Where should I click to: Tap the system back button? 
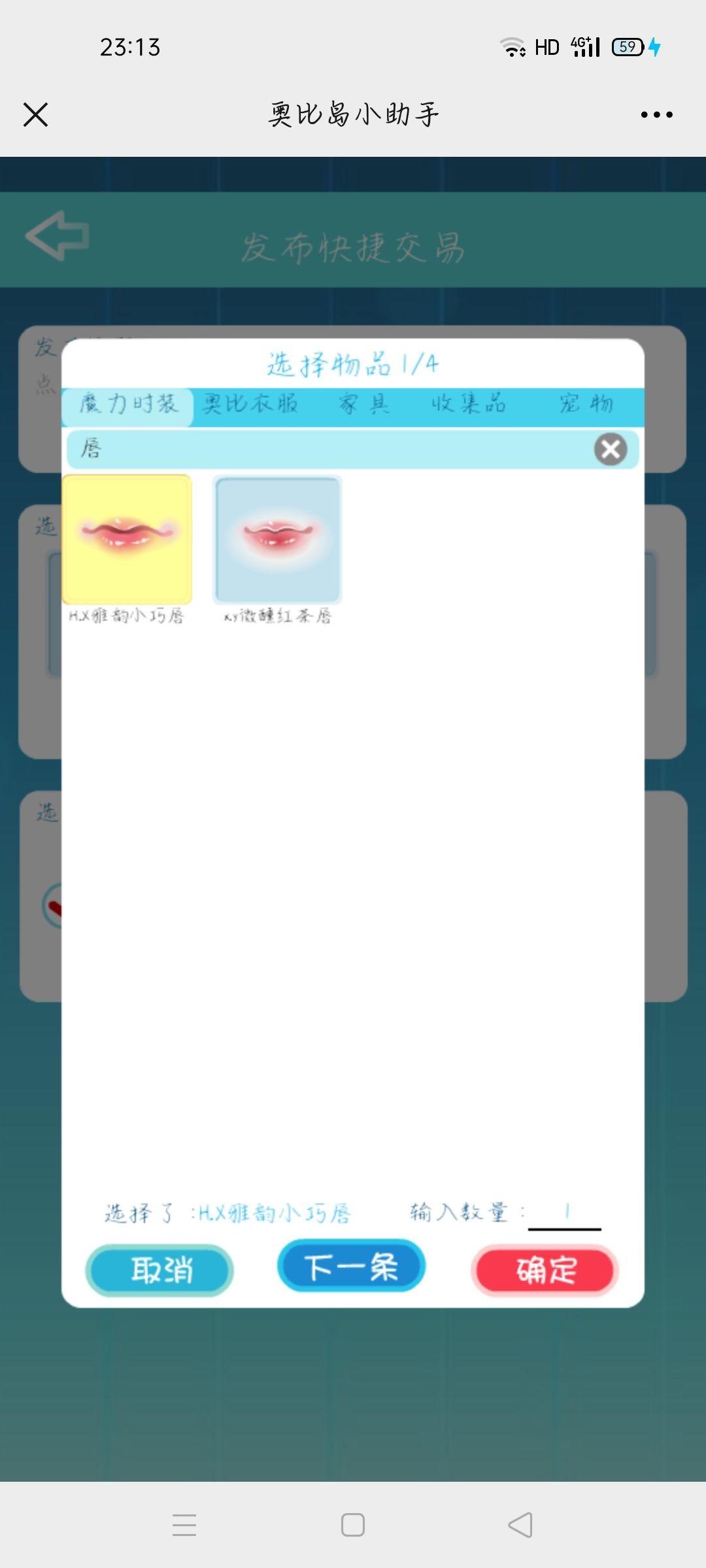click(520, 1525)
